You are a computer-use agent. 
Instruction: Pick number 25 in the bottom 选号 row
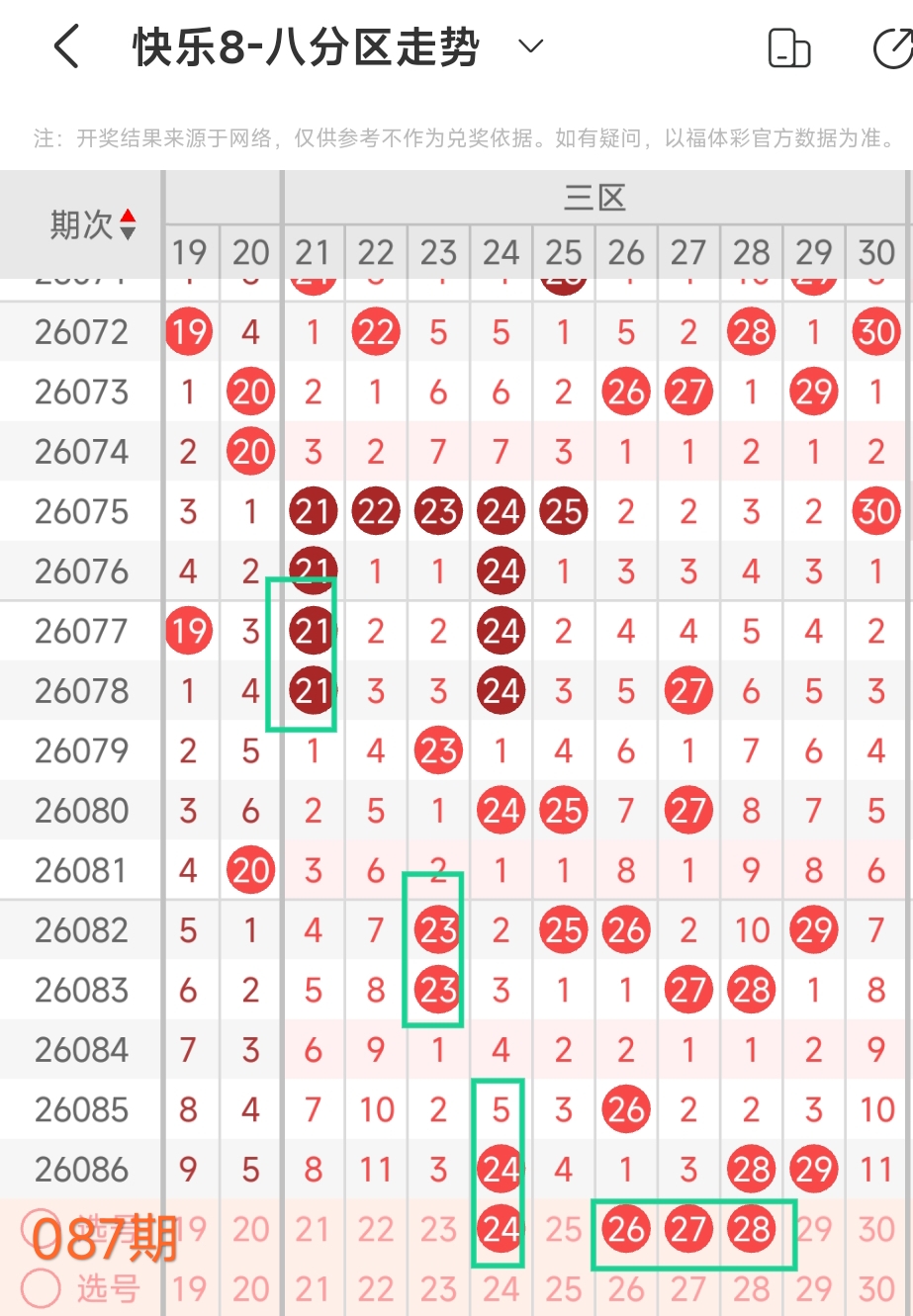(x=563, y=1289)
